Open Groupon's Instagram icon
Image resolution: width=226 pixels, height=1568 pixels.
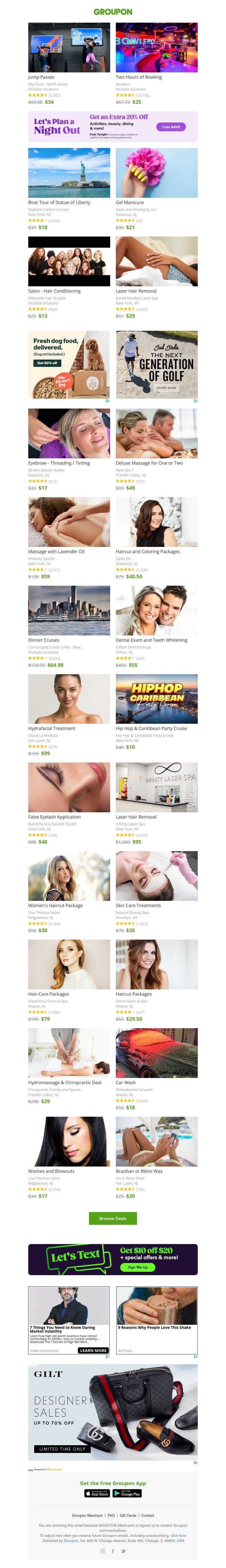[102, 1551]
